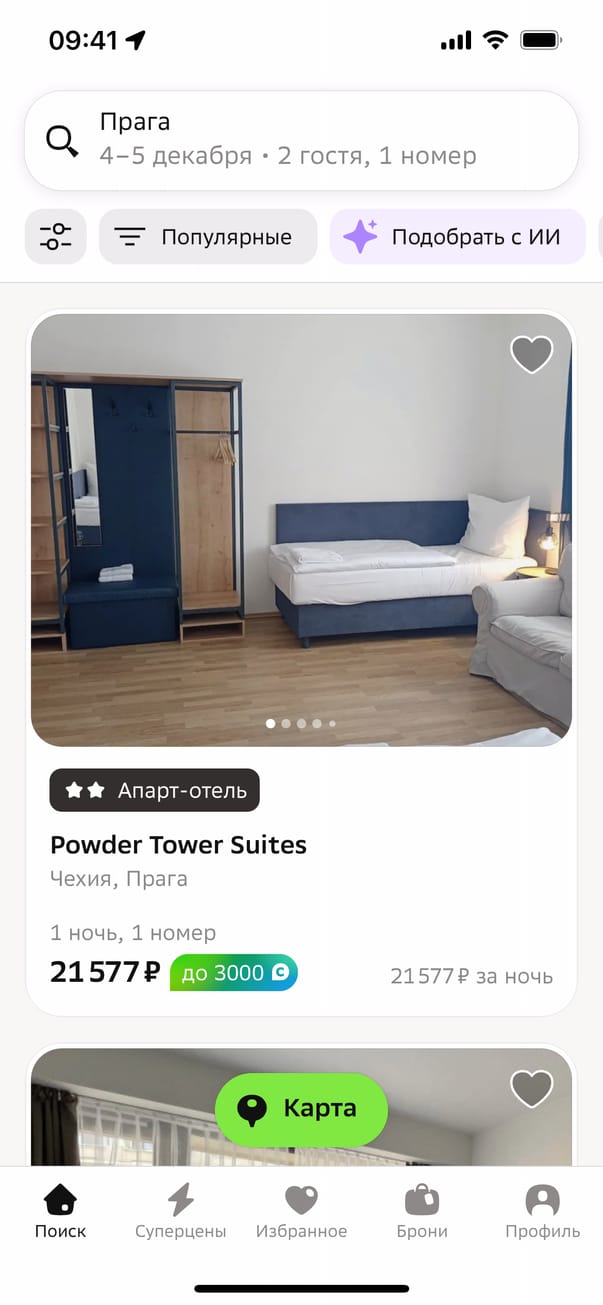Viewport: 603px width, 1305px height.
Task: Switch to the Профиль tab
Action: click(x=542, y=1212)
